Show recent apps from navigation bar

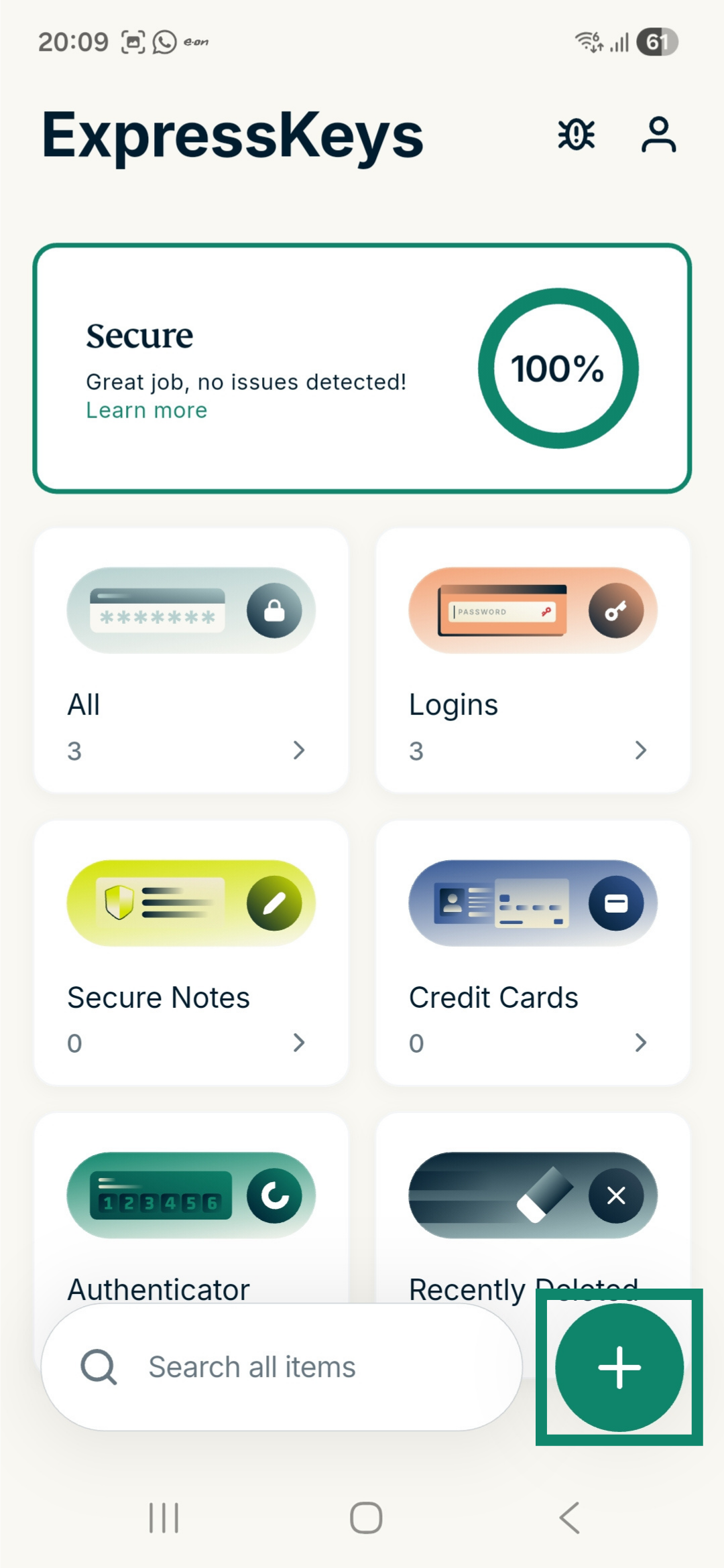[164, 1518]
